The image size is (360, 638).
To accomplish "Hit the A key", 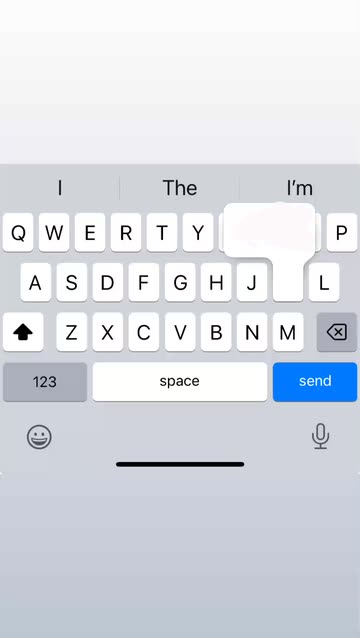I will pos(36,282).
